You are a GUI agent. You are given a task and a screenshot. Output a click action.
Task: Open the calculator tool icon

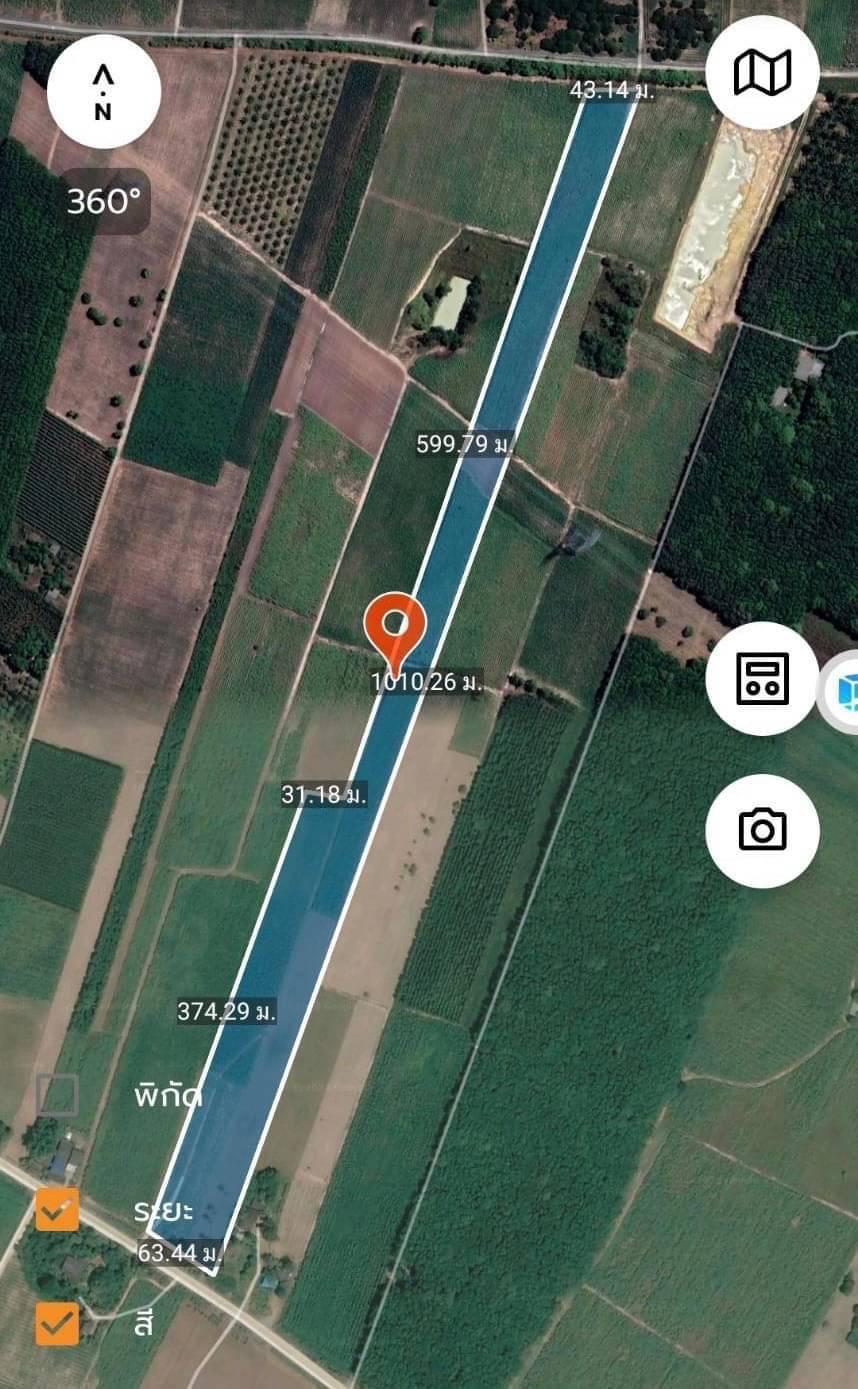click(762, 679)
